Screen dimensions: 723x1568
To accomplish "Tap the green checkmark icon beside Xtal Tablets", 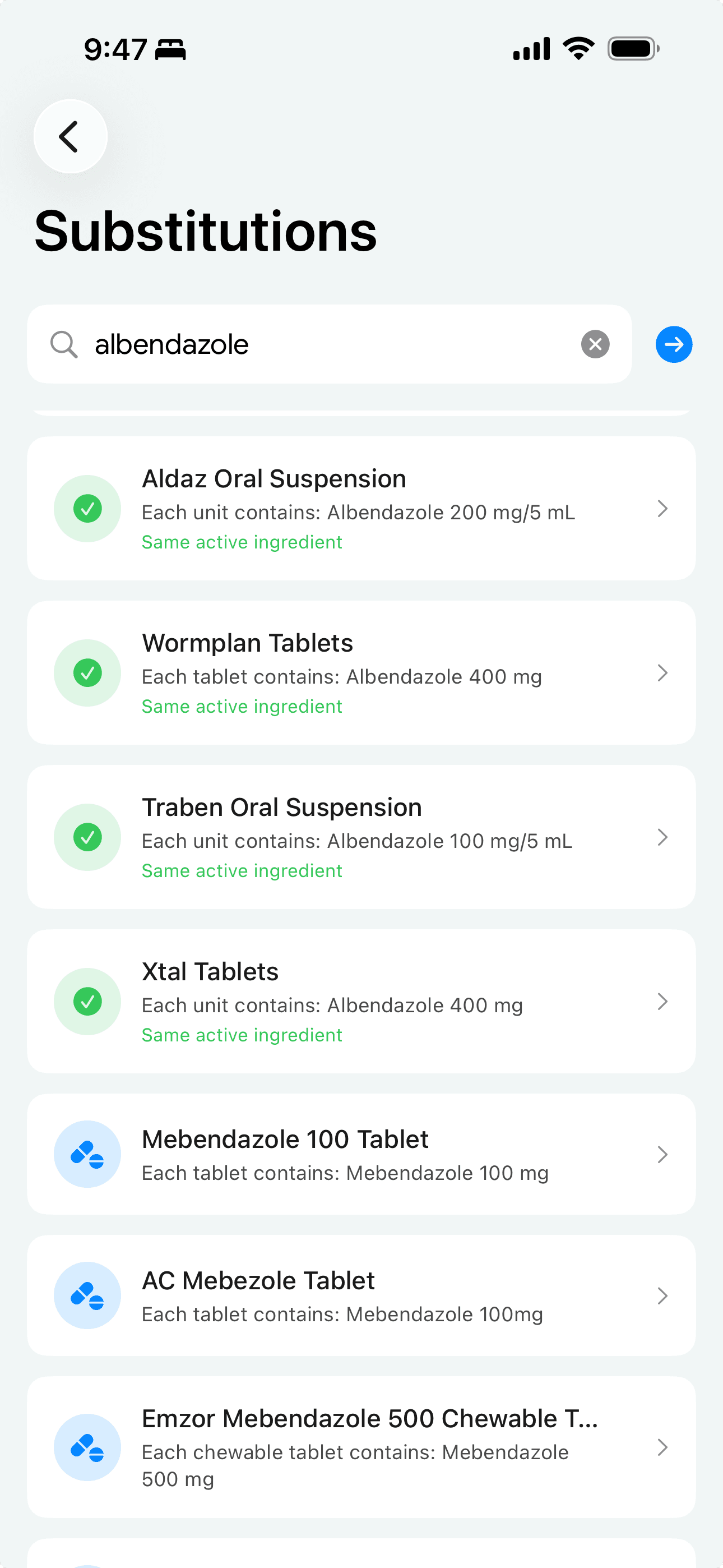I will pos(87,1001).
